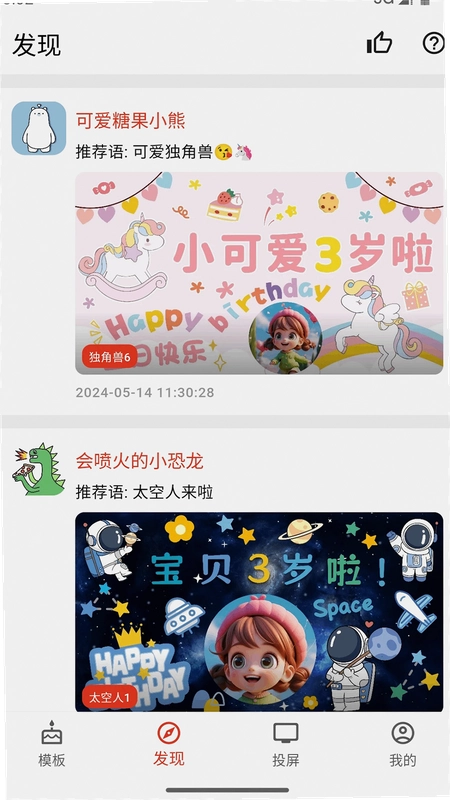The image size is (450, 800).
Task: Go to the 投屏 tab
Action: (286, 744)
